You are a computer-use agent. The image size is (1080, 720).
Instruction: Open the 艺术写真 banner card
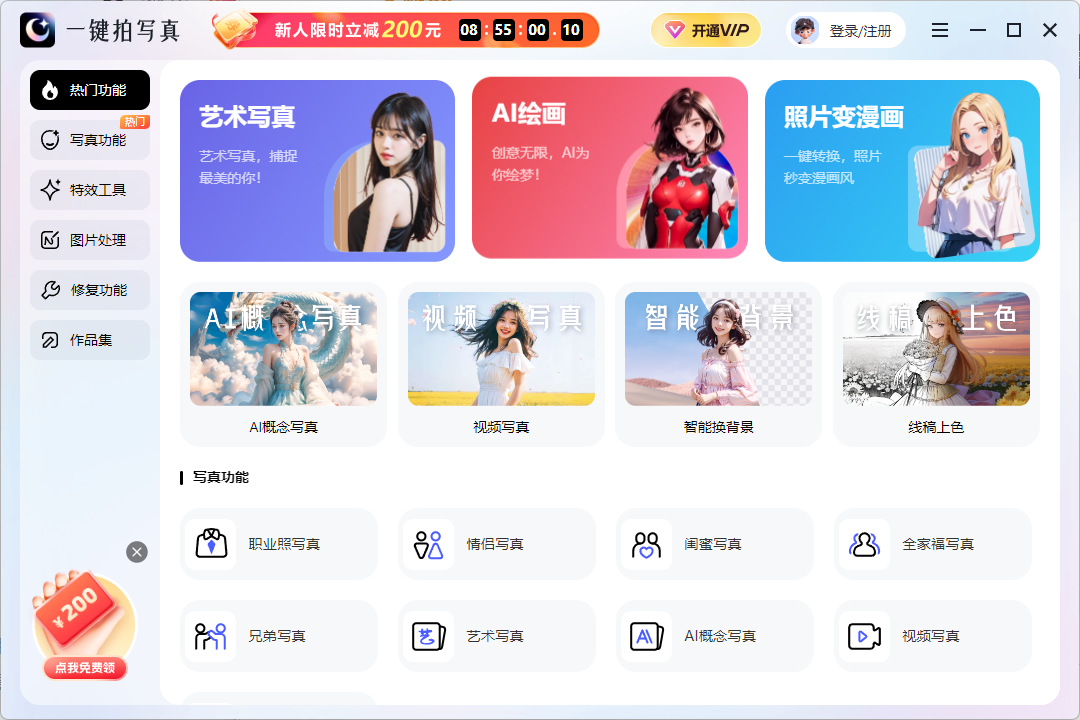pos(317,170)
